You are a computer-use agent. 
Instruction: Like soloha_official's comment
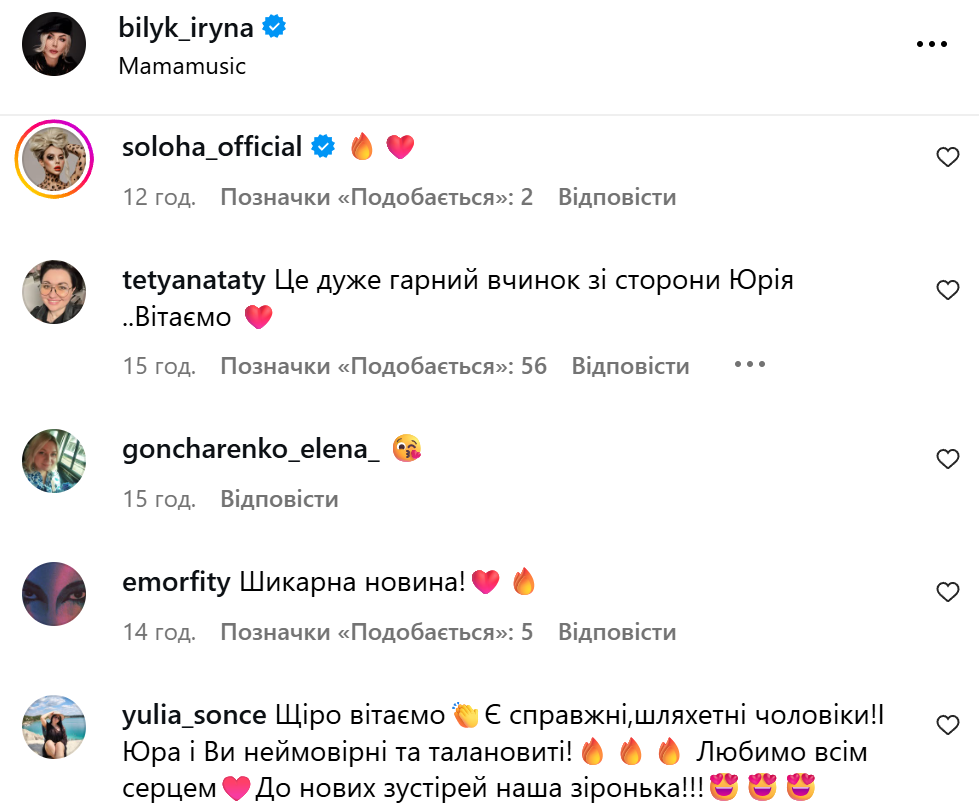[947, 157]
